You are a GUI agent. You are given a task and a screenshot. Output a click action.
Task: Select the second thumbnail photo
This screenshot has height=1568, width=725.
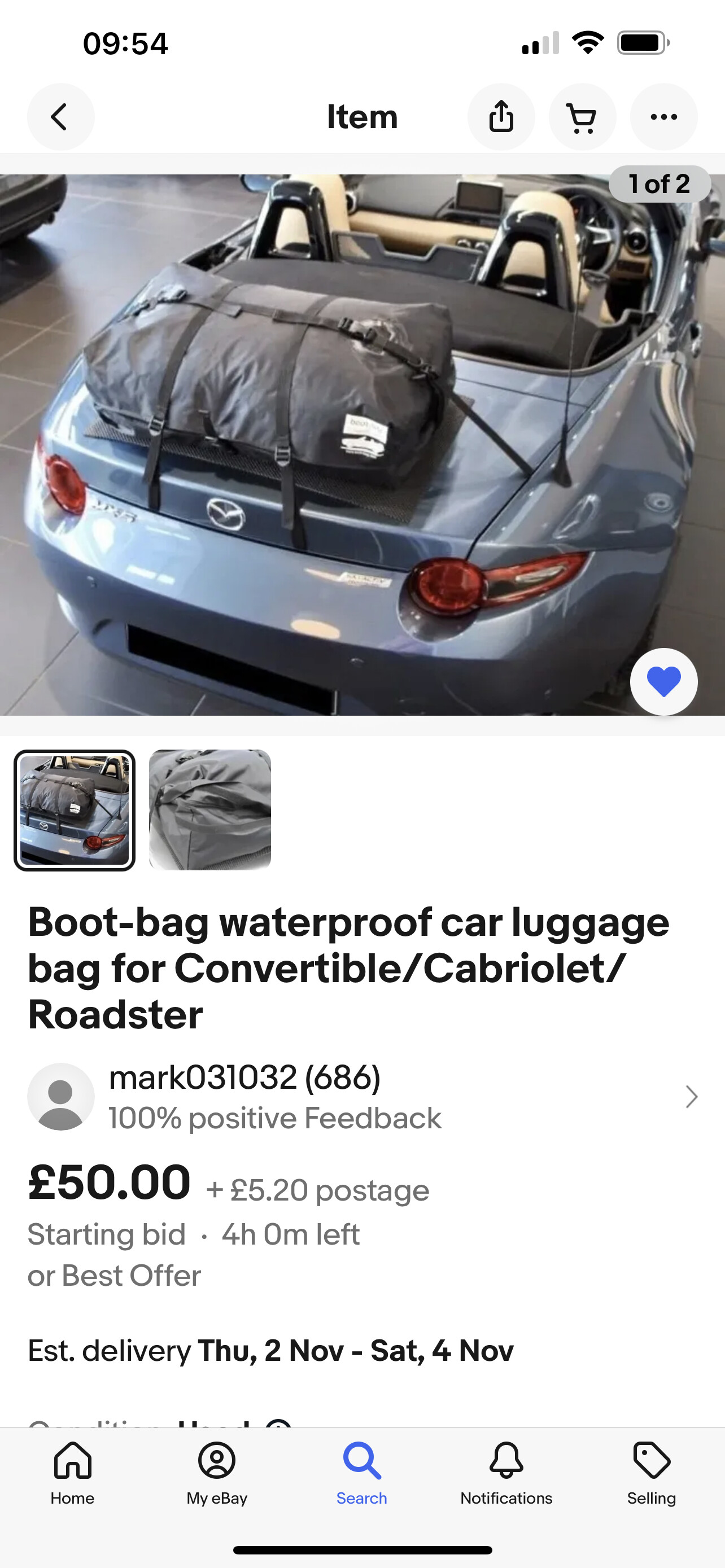pos(210,809)
